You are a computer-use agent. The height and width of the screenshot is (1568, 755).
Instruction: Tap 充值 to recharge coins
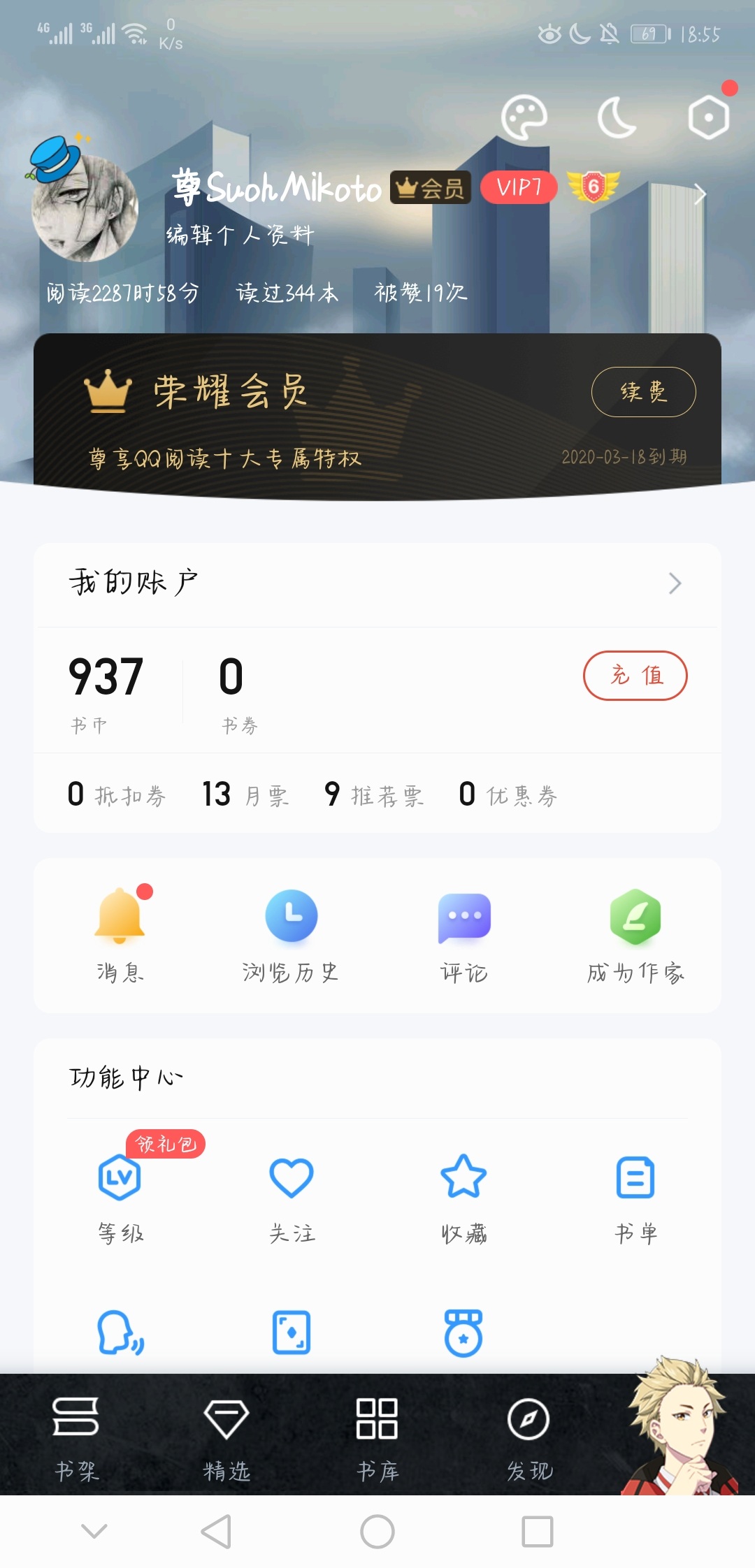[x=635, y=675]
